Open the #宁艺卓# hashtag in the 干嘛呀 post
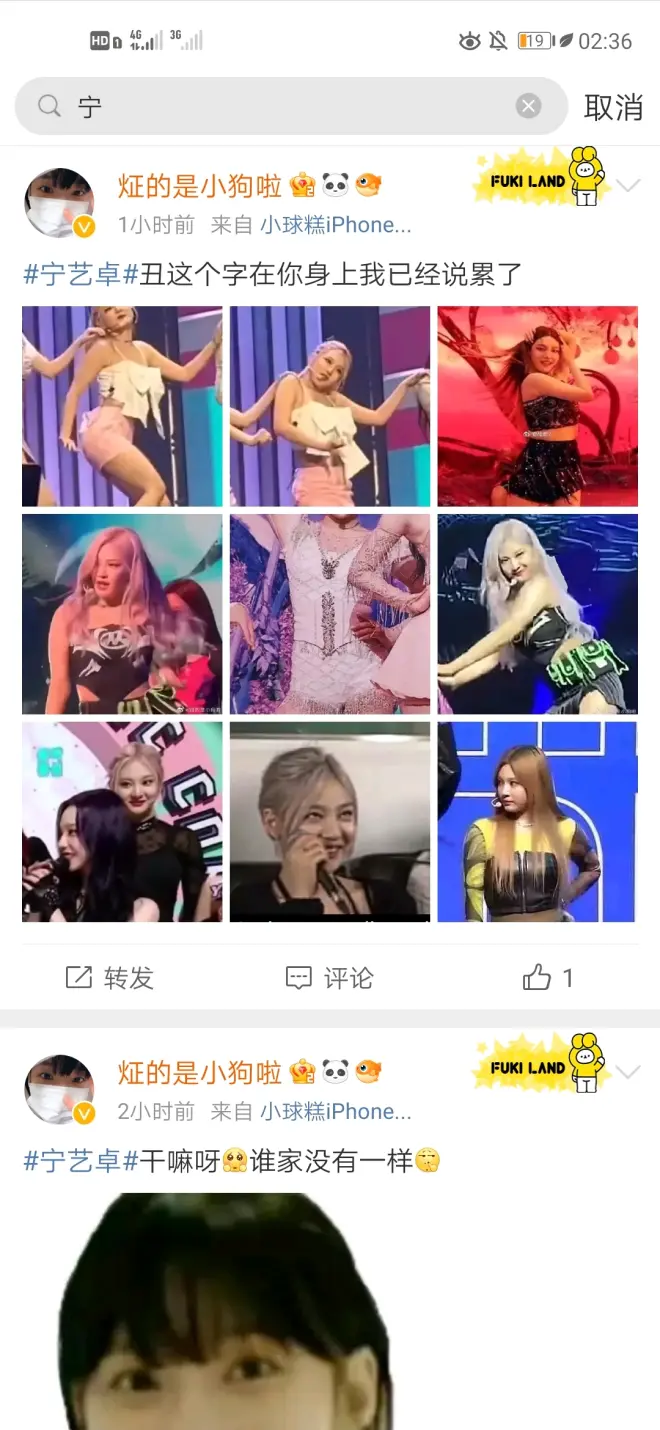660x1430 pixels. coord(80,1161)
